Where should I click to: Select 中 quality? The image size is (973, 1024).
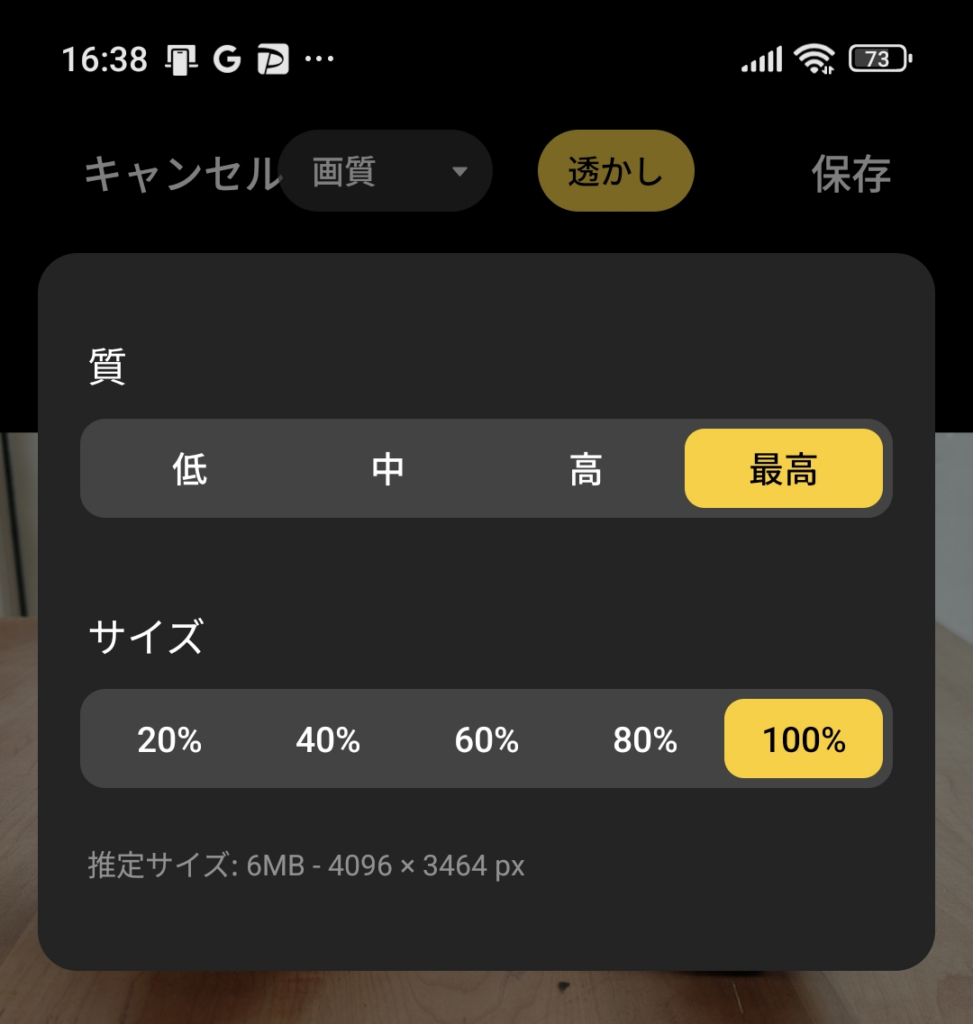[387, 469]
